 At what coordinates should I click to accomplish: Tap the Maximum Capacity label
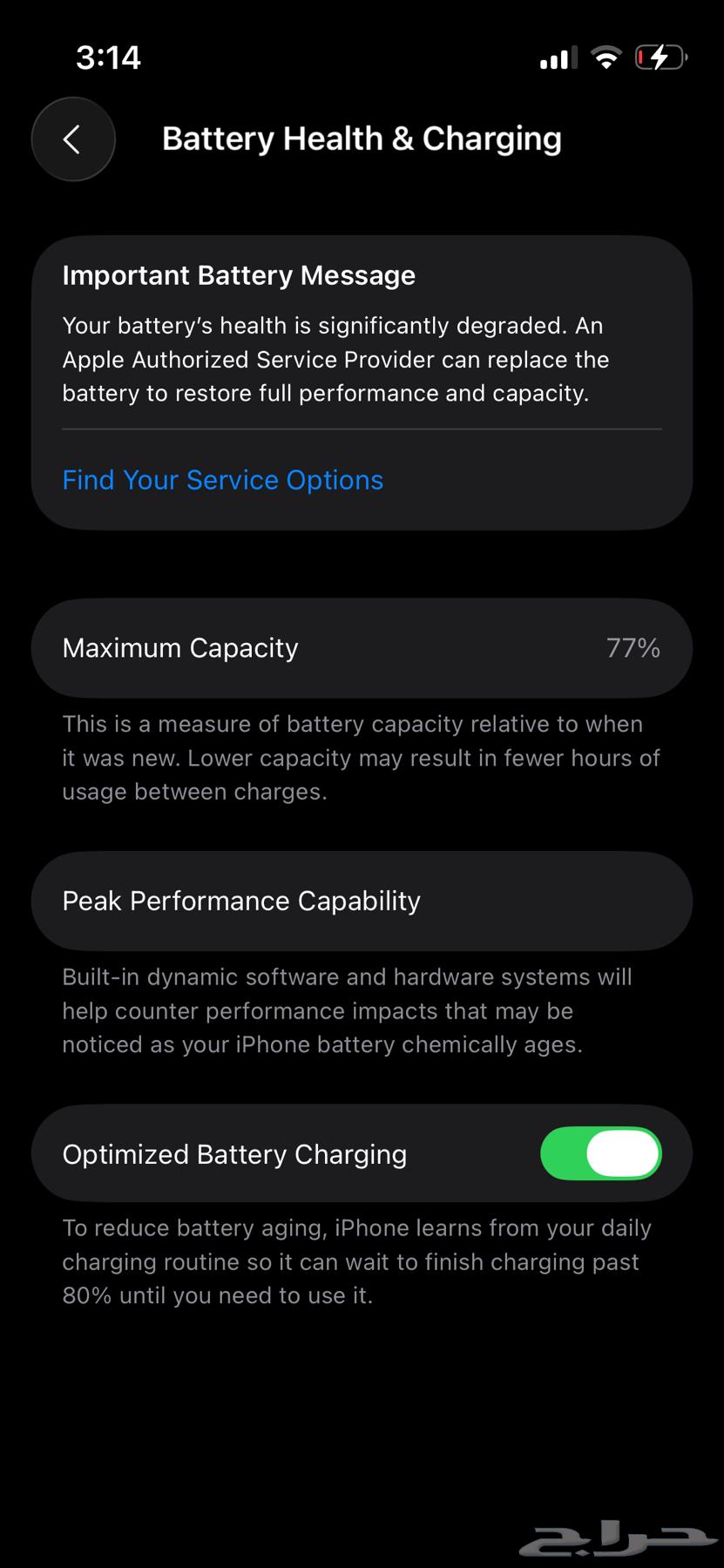pyautogui.click(x=179, y=647)
